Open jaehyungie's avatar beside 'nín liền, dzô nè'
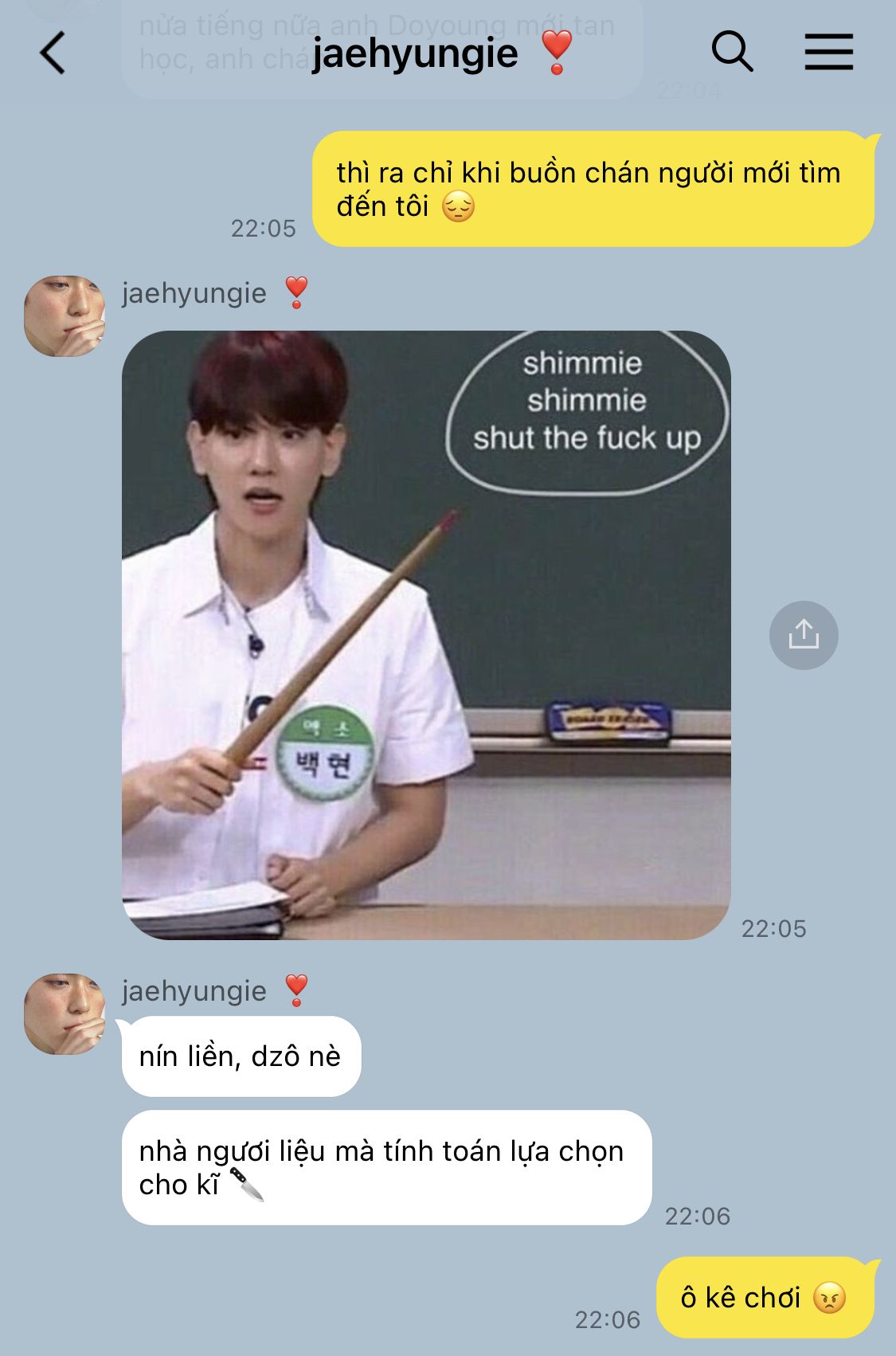The height and width of the screenshot is (1356, 896). pos(65,1013)
